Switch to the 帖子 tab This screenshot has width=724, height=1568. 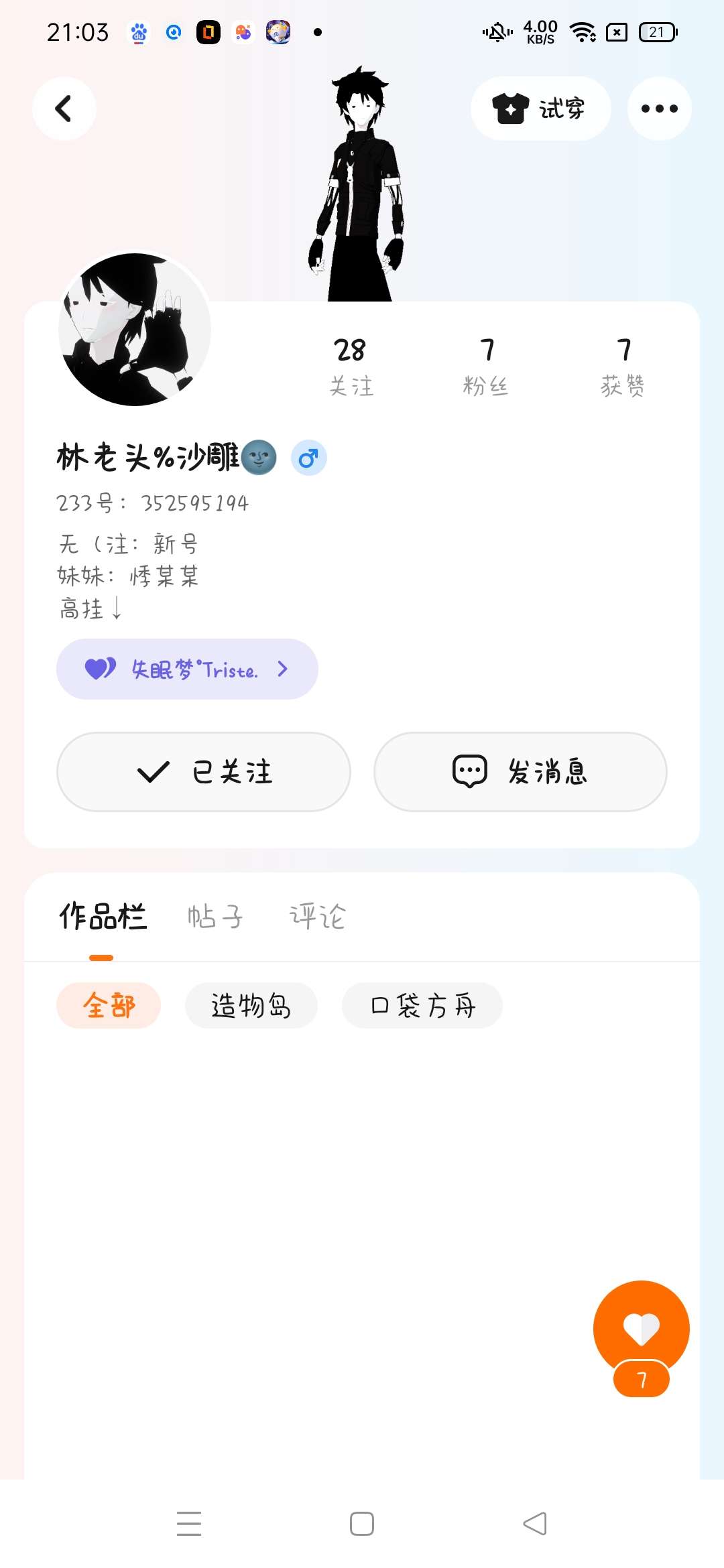click(215, 917)
